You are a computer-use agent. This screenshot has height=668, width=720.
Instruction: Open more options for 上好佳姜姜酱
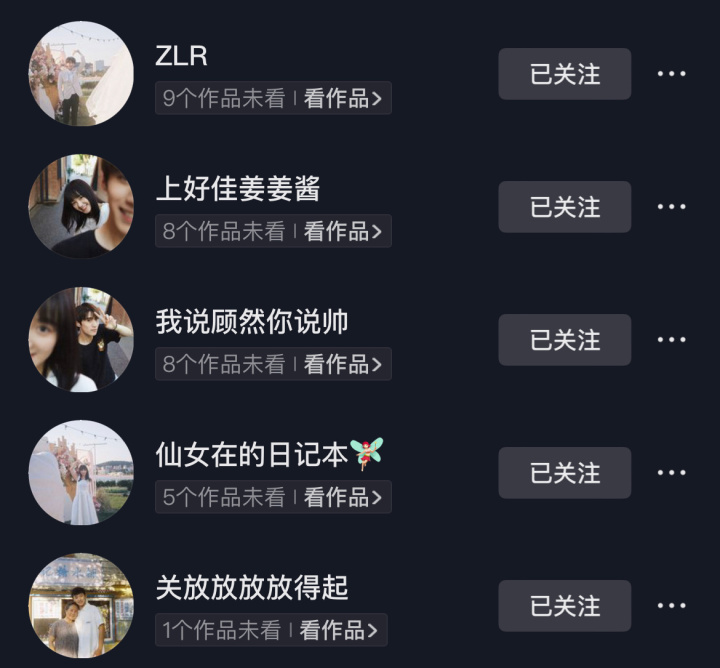[671, 207]
